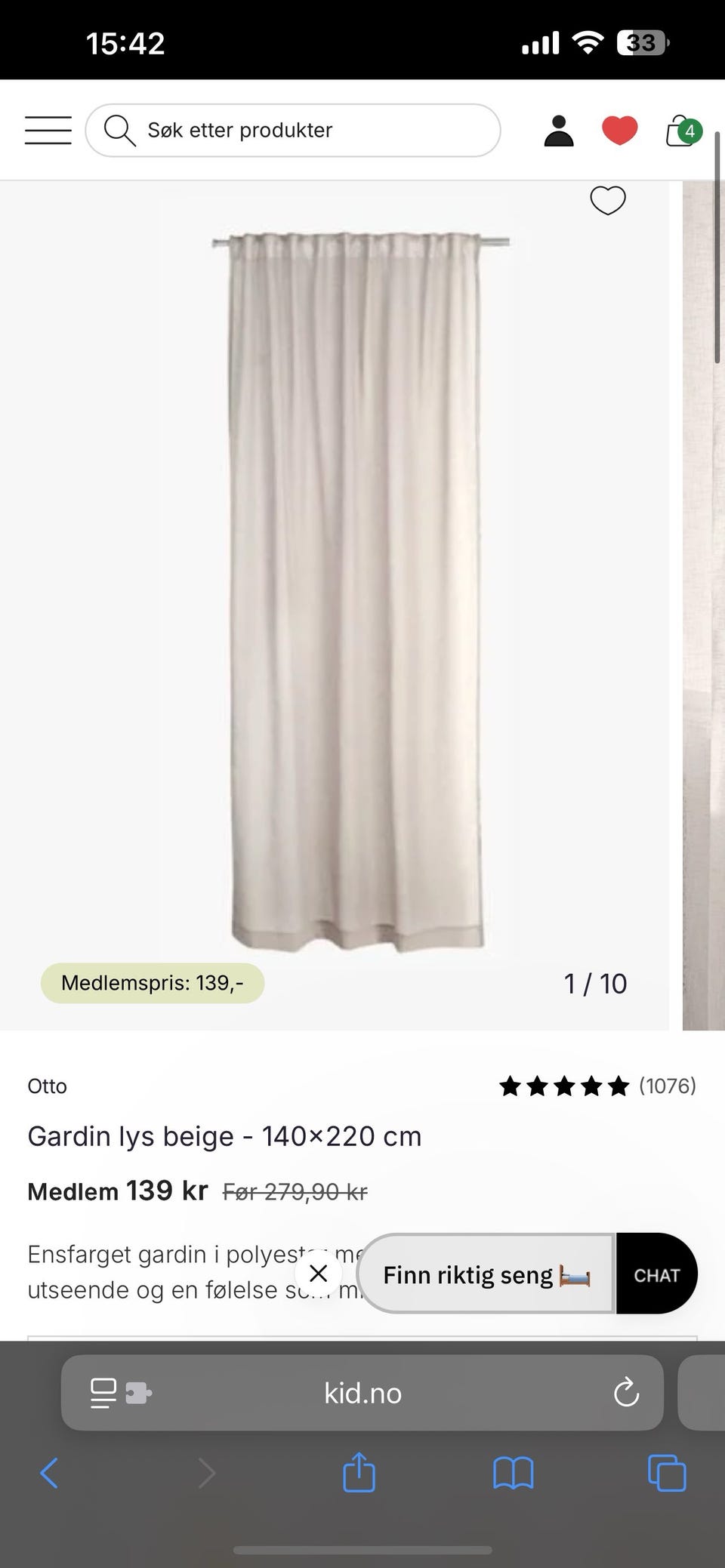
Task: Dismiss the Finn riktig seng chat bubble
Action: point(318,1274)
